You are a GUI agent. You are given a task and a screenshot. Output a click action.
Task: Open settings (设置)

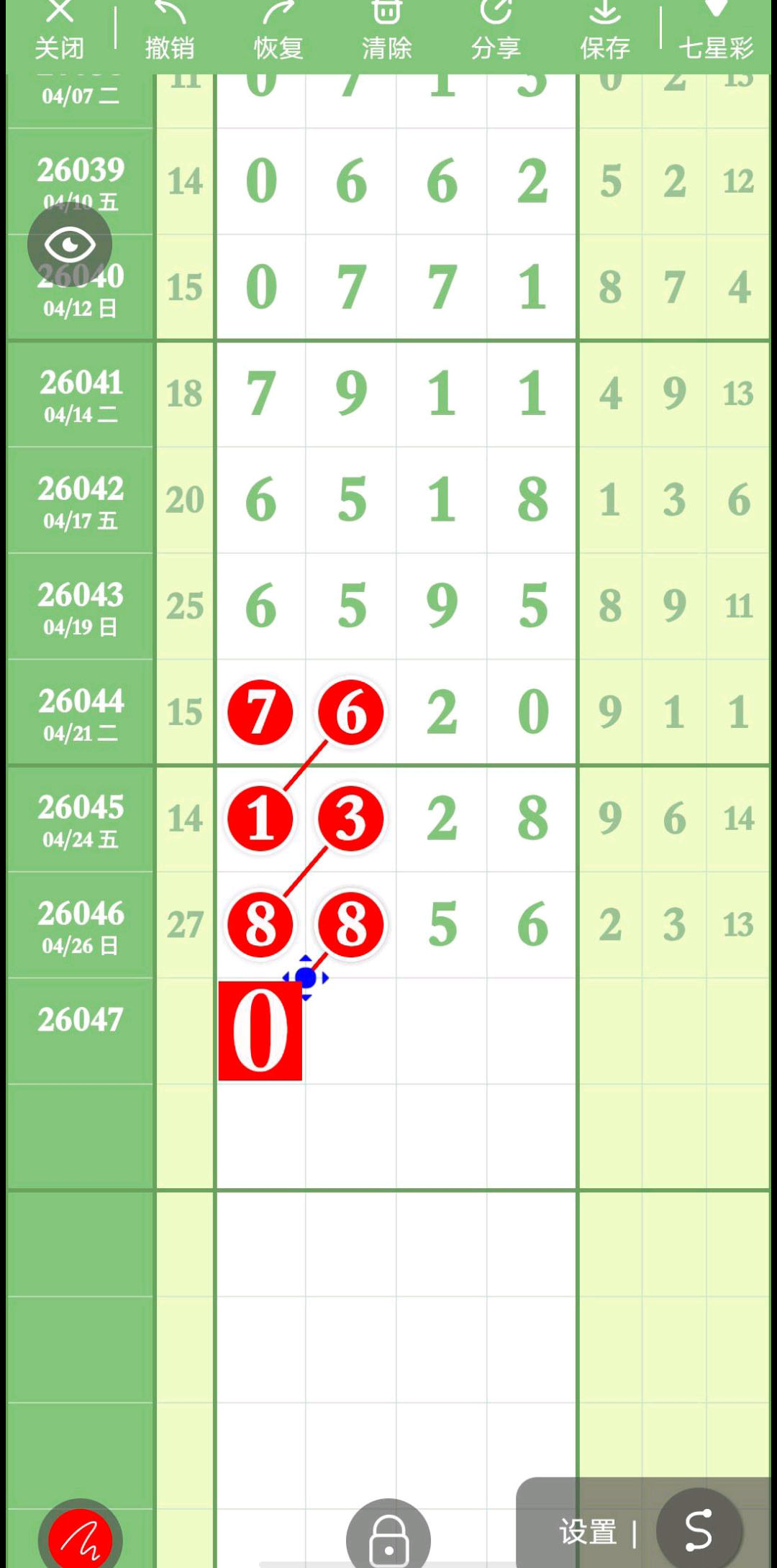click(x=588, y=1532)
